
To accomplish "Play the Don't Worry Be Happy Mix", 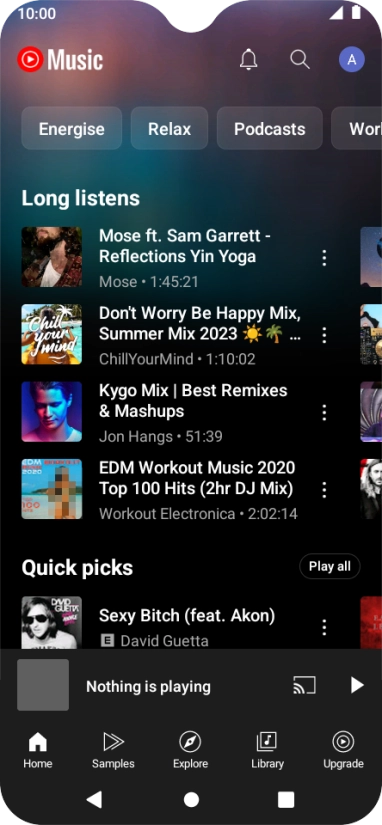I will pos(174,335).
